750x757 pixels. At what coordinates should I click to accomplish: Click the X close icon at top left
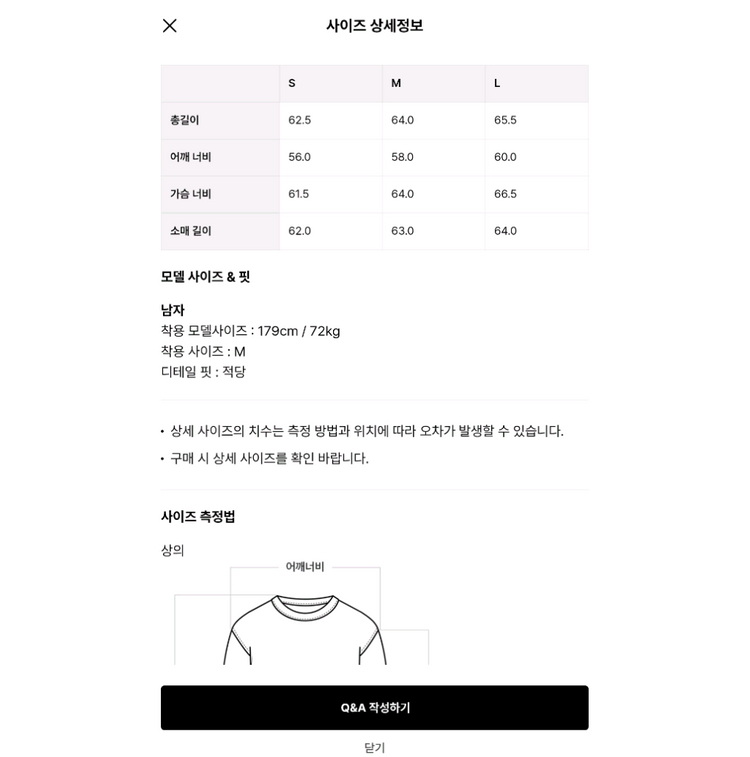(168, 25)
